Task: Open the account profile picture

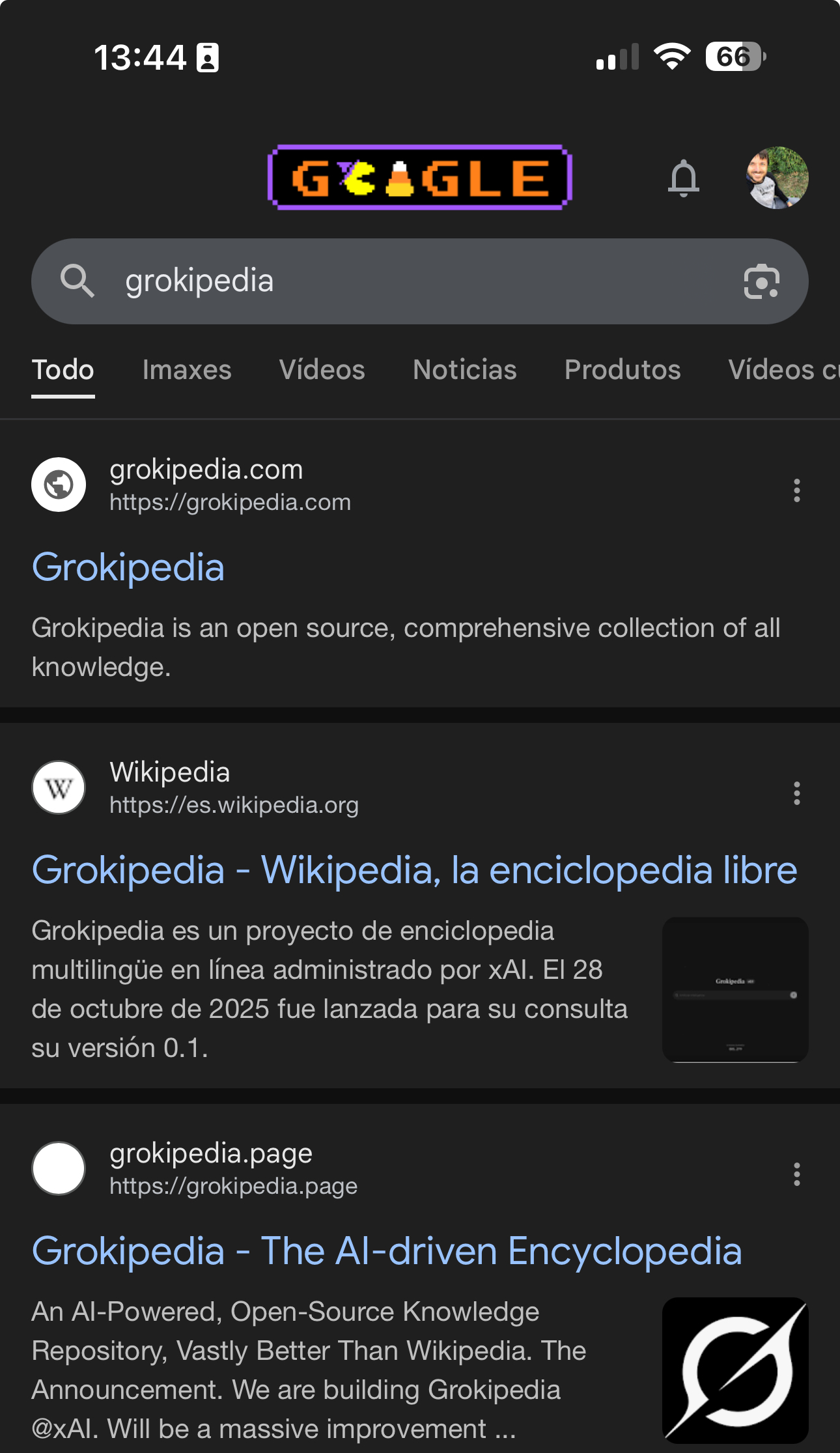Action: 776,178
